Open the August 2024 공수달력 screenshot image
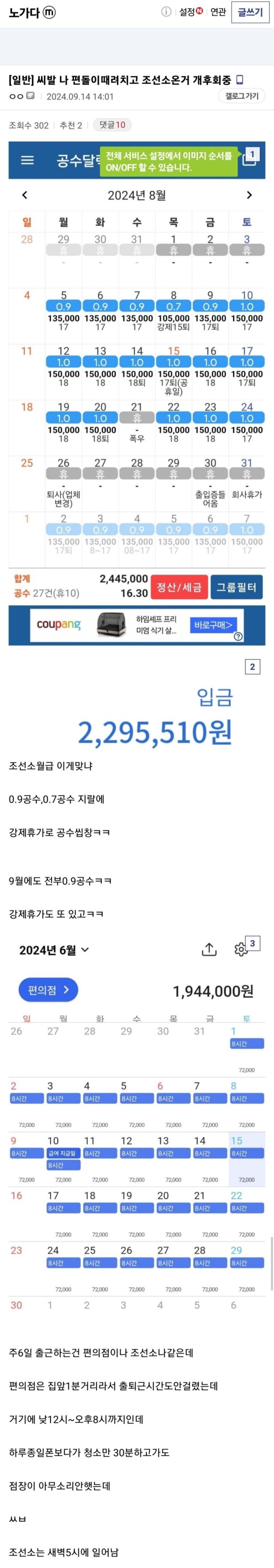This screenshot has height=1568, width=274. [137, 389]
